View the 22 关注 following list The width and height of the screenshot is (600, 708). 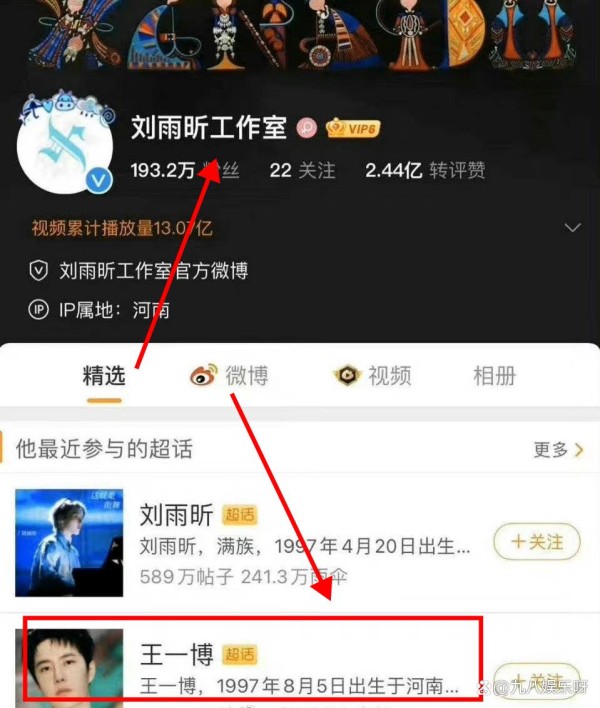click(x=302, y=171)
